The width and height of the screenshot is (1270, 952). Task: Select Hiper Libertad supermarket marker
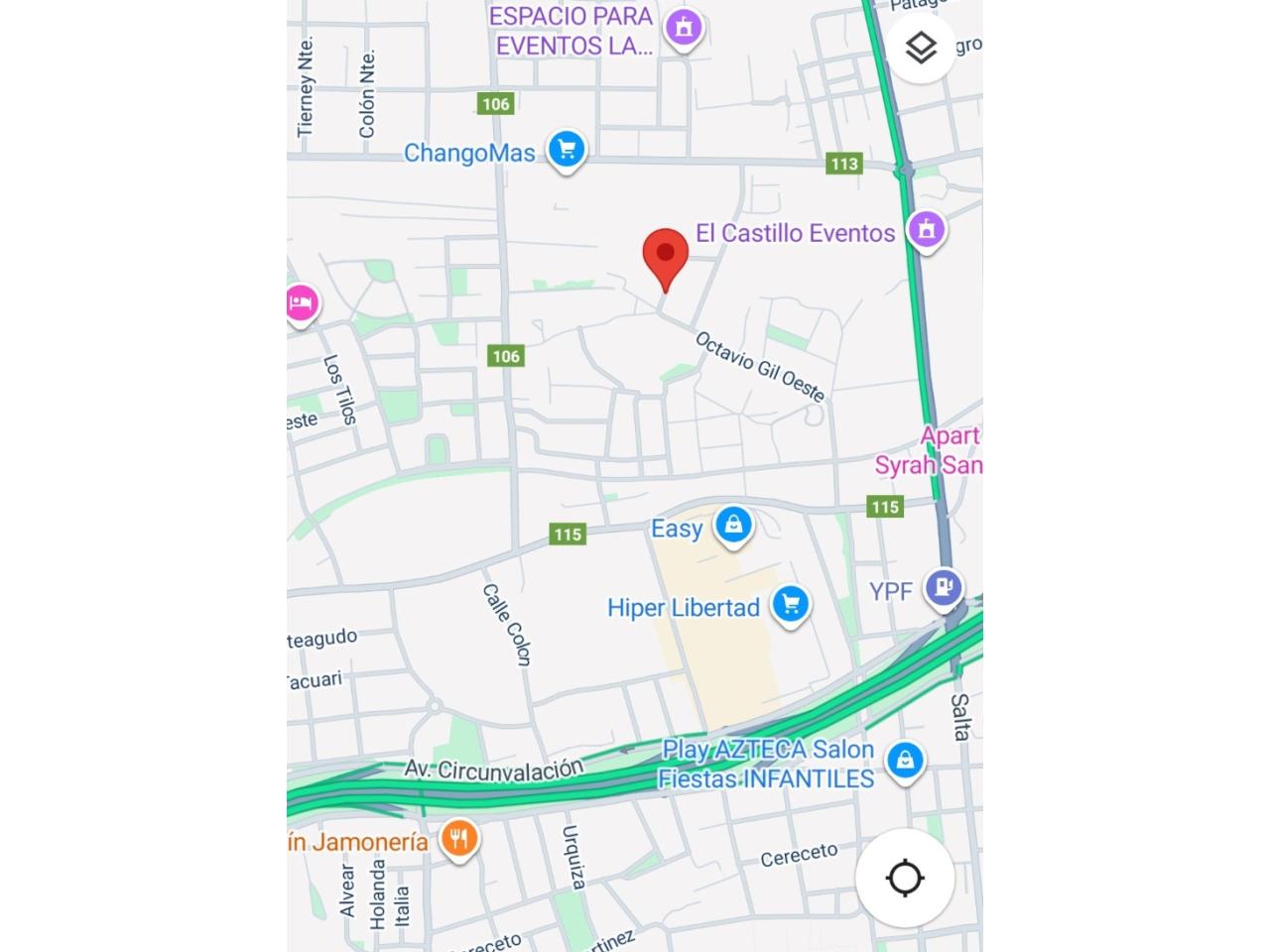pos(791,604)
